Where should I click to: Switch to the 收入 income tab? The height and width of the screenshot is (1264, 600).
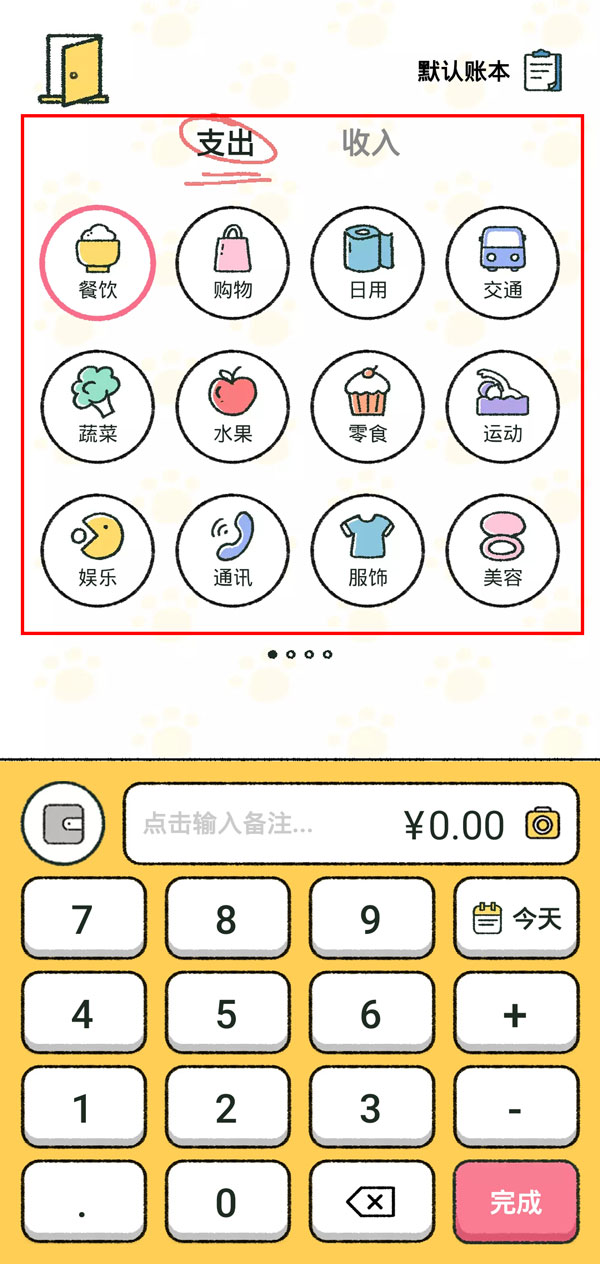[x=371, y=143]
